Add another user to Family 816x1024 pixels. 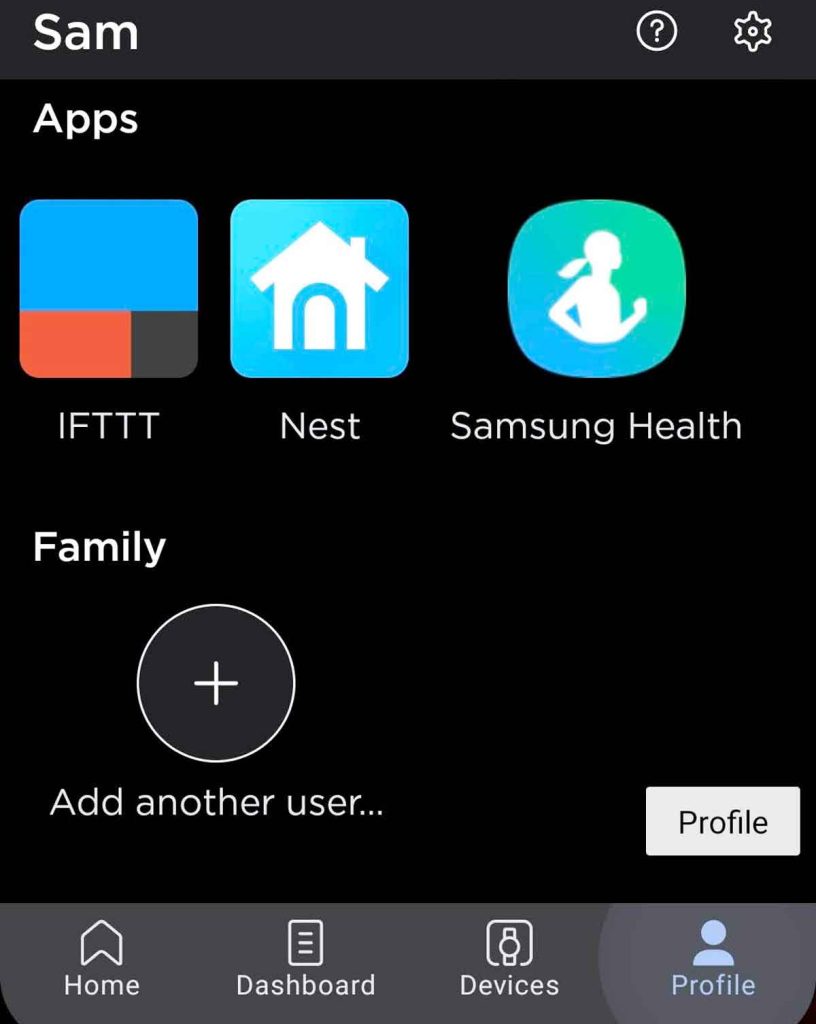point(216,683)
